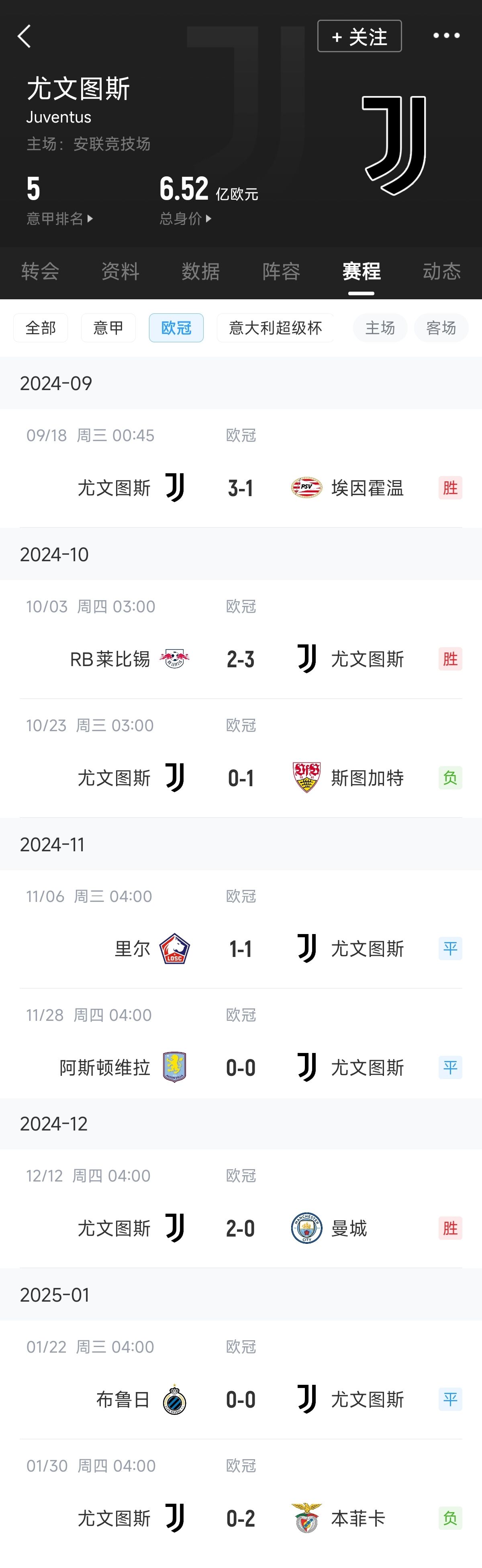The image size is (482, 1568).
Task: Switch to the 资料 tab
Action: (x=120, y=272)
